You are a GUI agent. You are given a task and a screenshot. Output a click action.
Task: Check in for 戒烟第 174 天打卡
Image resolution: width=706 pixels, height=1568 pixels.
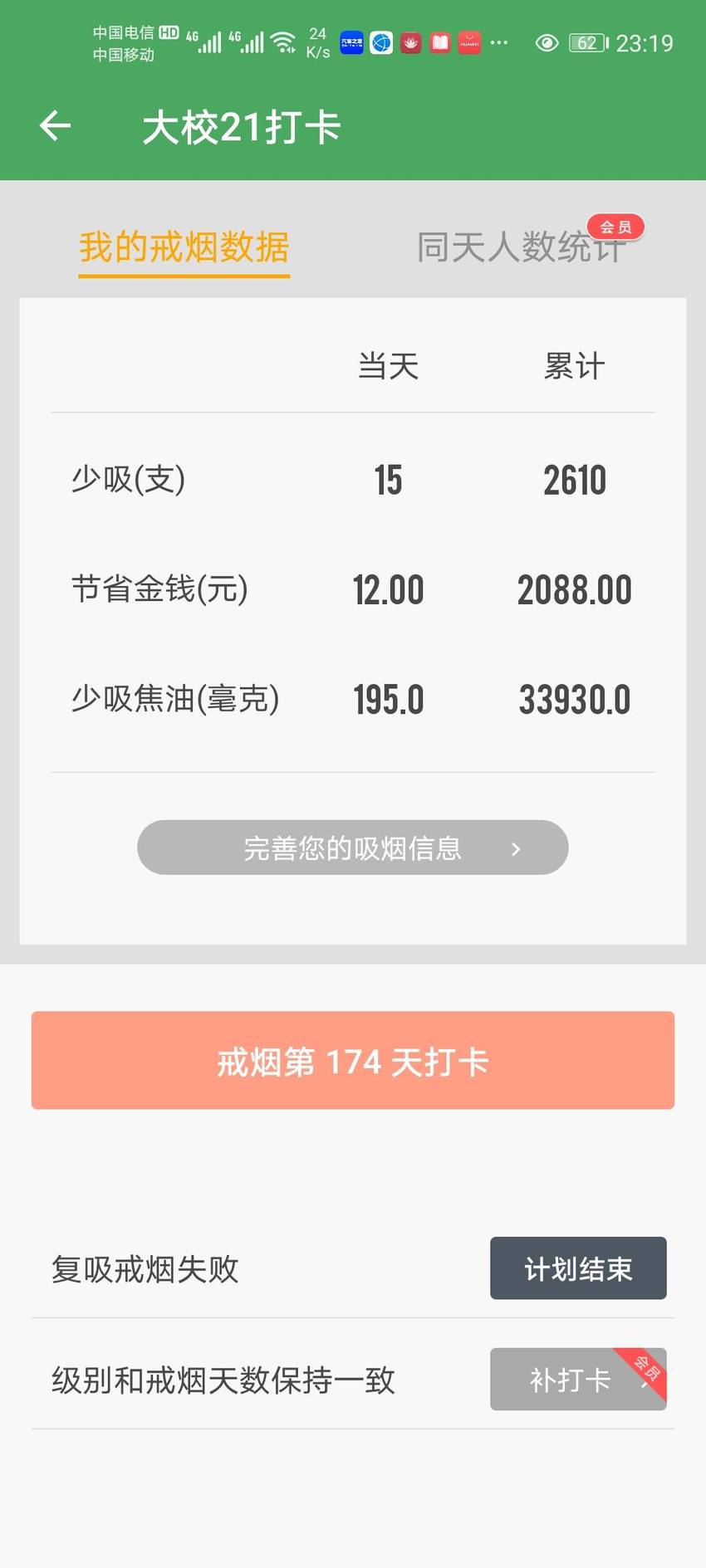coord(353,1060)
